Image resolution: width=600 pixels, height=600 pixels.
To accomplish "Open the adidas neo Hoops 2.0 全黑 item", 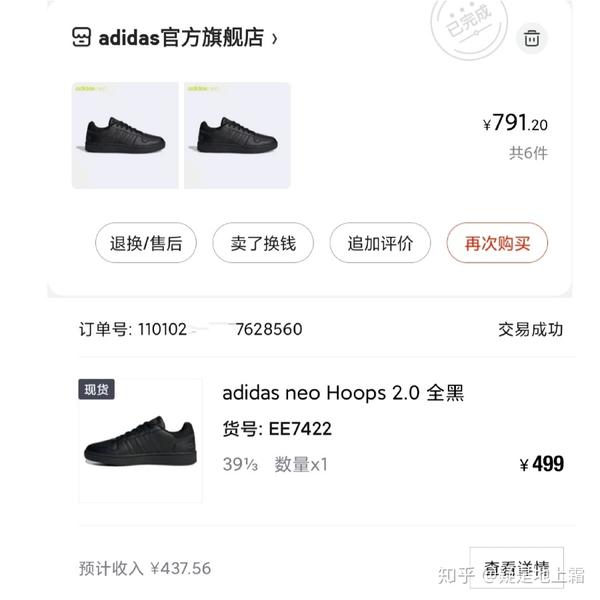I will 342,393.
